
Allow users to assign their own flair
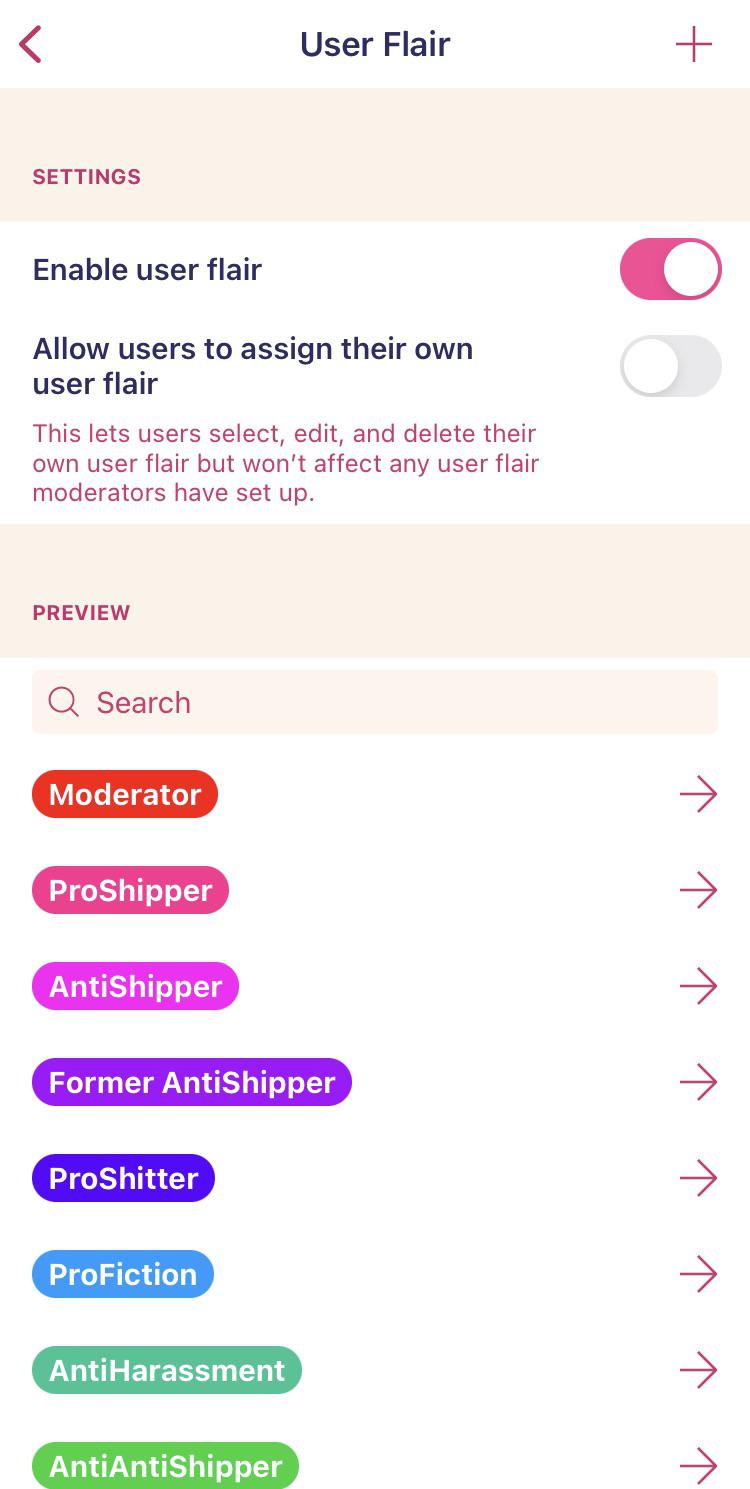tap(670, 366)
